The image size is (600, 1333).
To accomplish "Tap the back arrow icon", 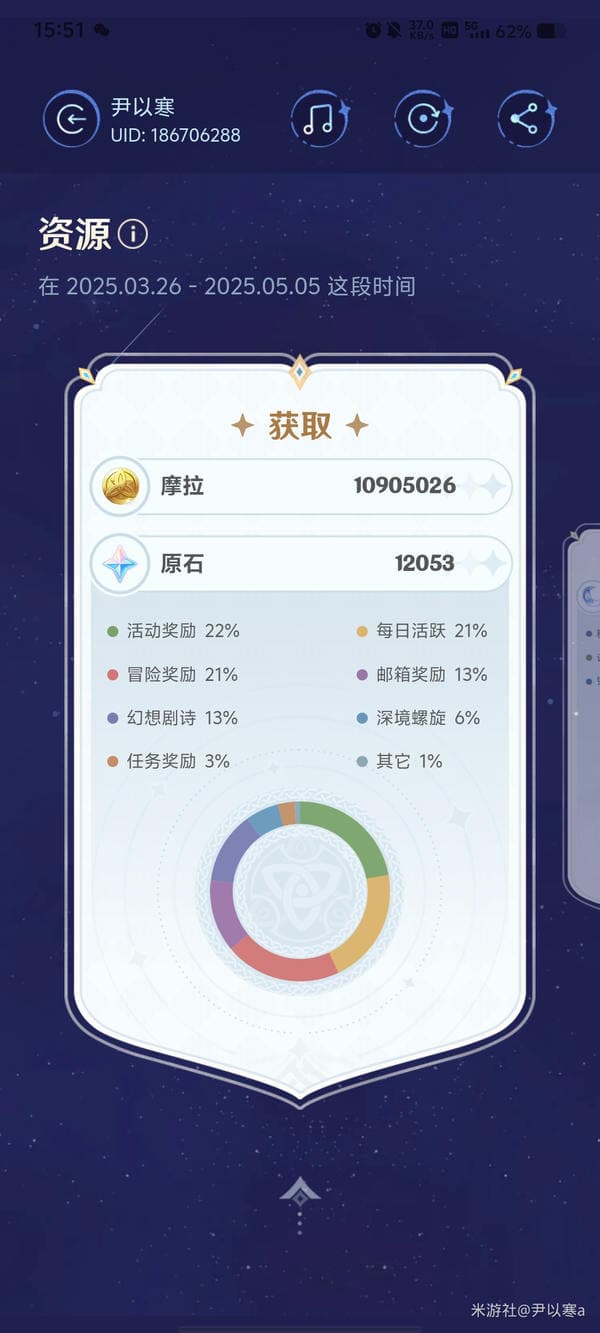I will [71, 120].
